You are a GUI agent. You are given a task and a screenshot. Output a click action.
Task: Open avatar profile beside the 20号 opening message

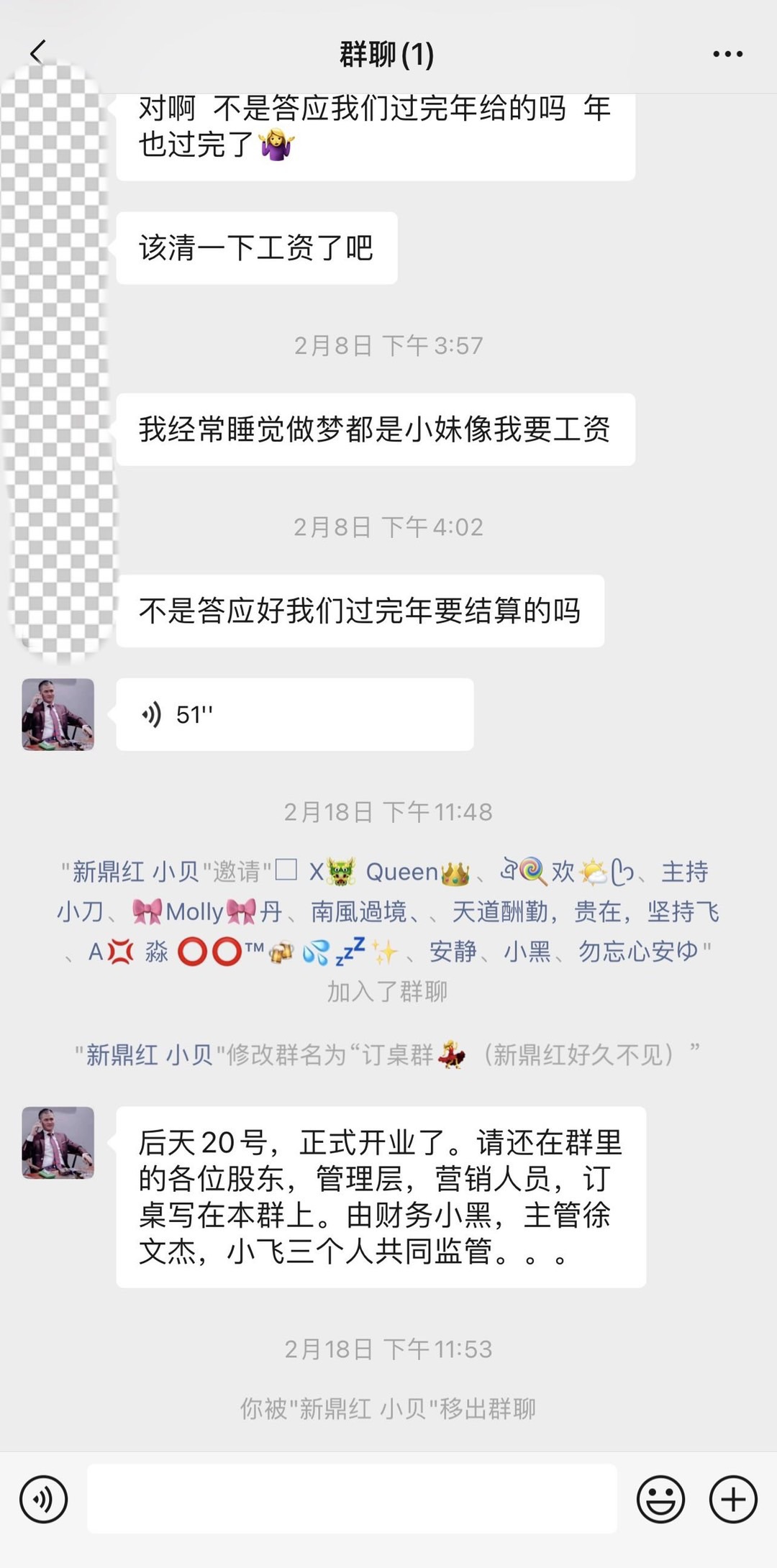click(x=58, y=1142)
